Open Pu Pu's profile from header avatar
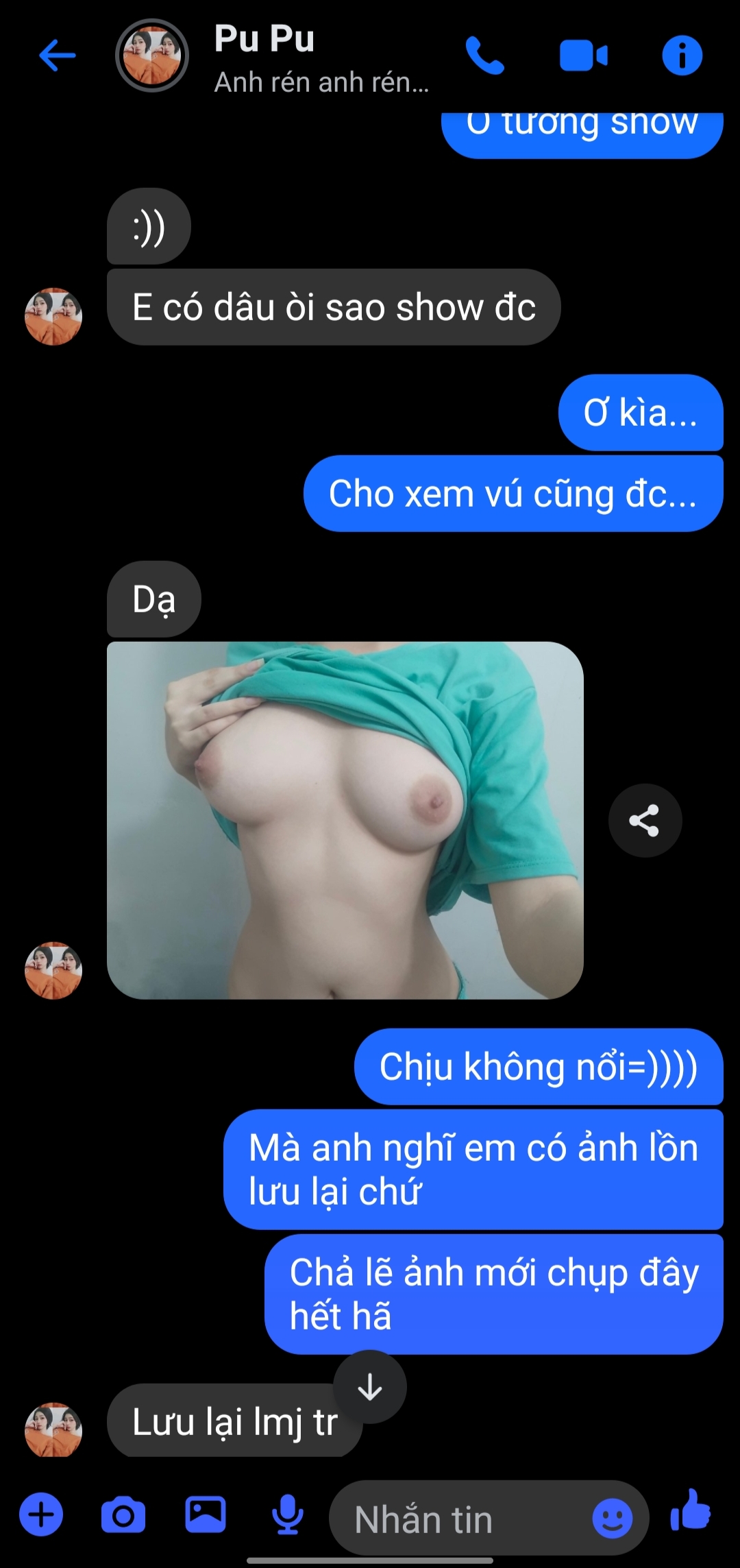The image size is (740, 1568). click(x=151, y=56)
